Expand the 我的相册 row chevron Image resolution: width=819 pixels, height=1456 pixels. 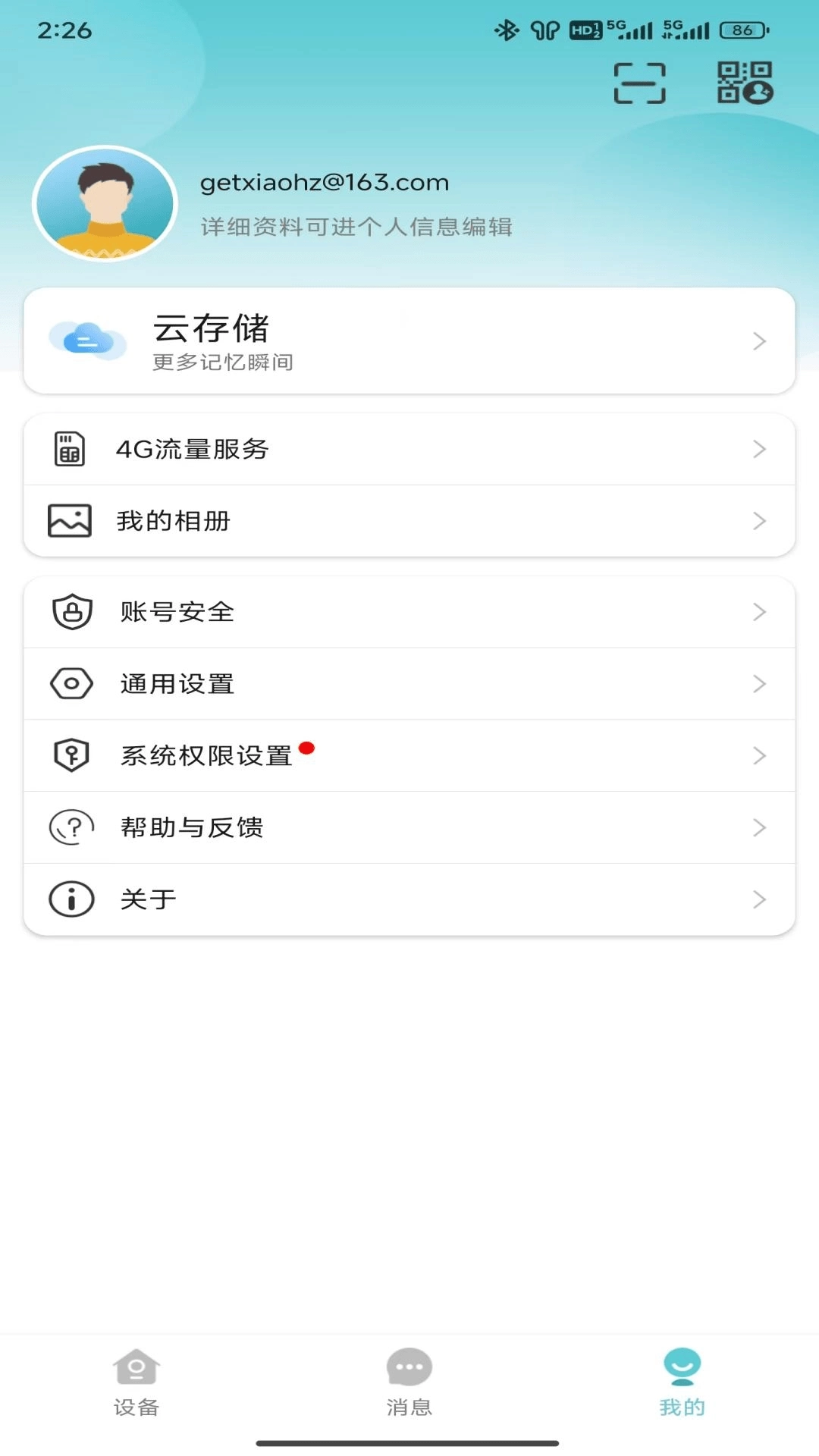760,521
